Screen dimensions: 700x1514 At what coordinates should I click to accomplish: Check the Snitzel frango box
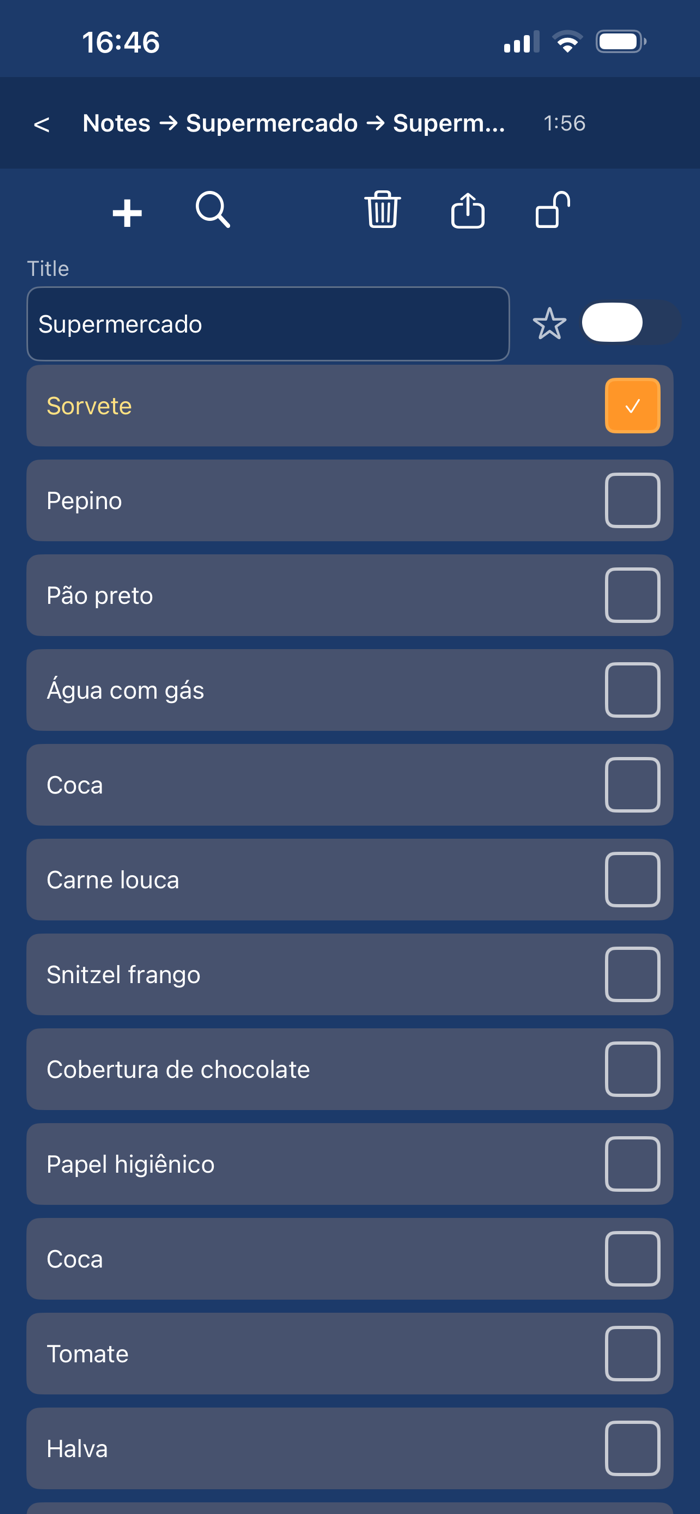click(632, 975)
